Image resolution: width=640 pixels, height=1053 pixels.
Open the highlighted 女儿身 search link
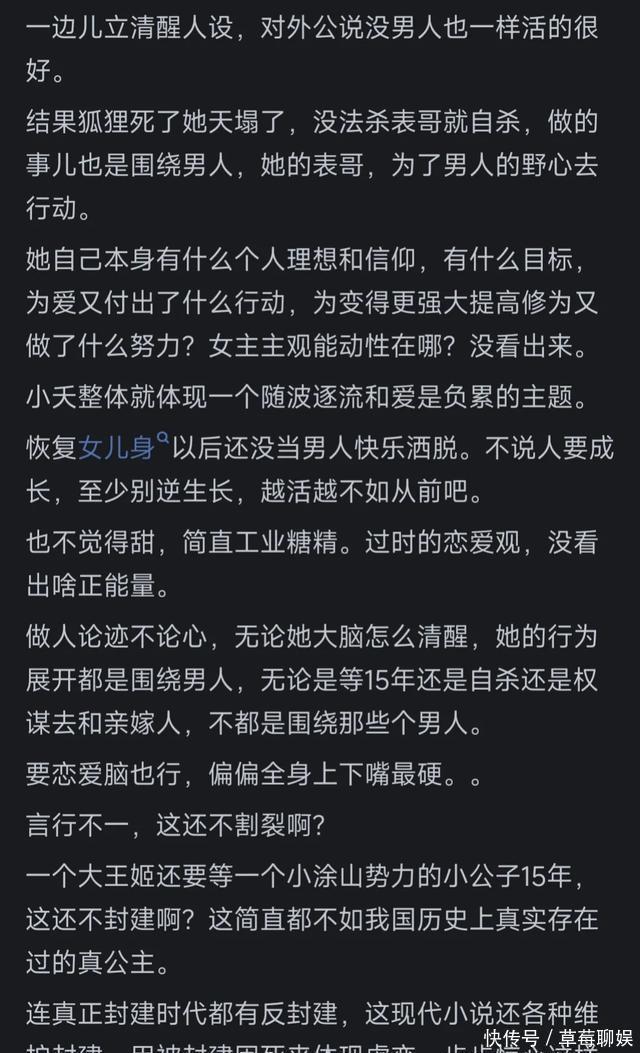click(x=118, y=449)
